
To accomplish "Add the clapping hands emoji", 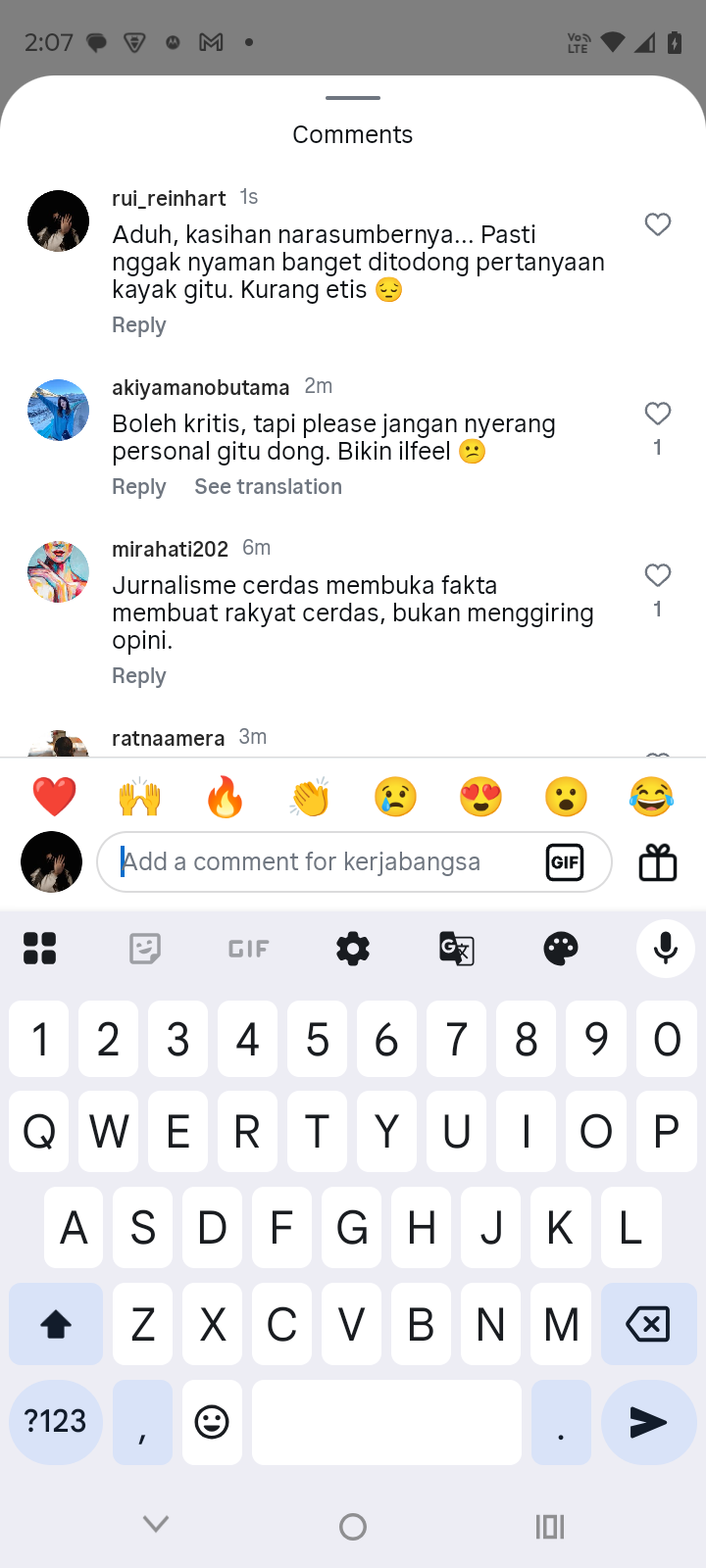I will pyautogui.click(x=310, y=797).
